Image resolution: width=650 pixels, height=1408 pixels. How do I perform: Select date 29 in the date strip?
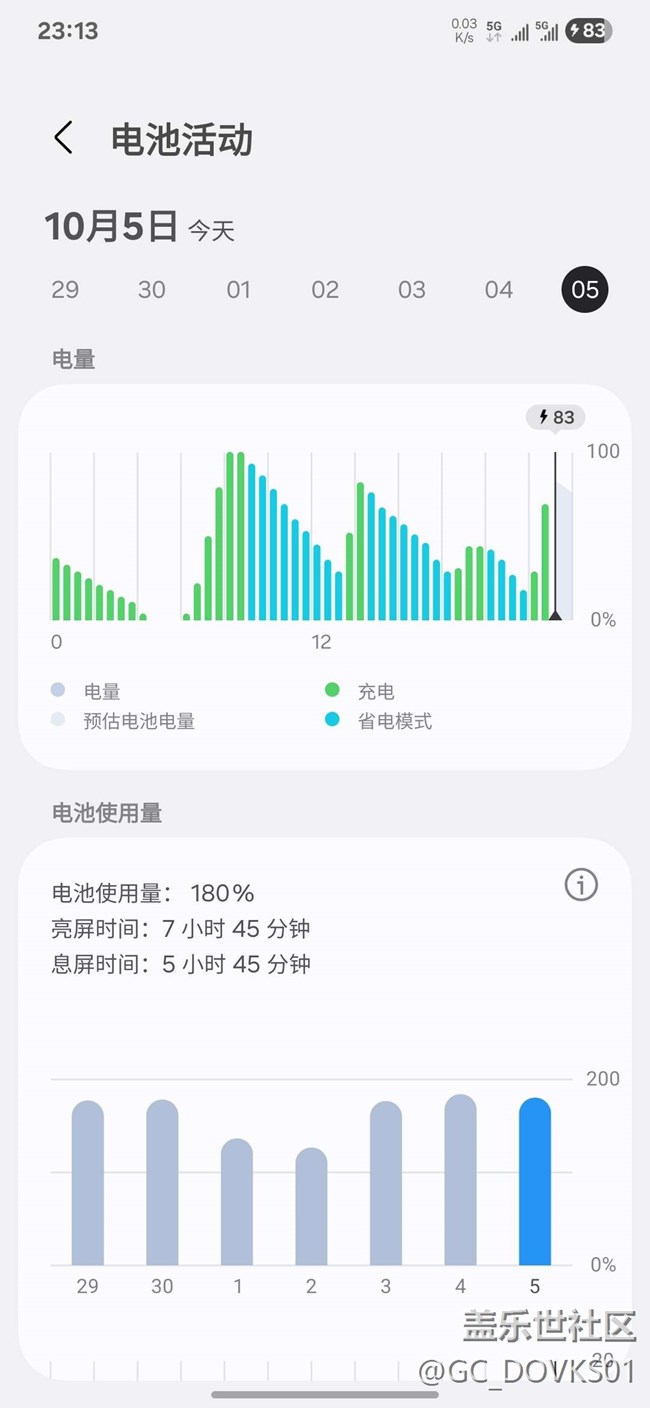click(x=65, y=290)
